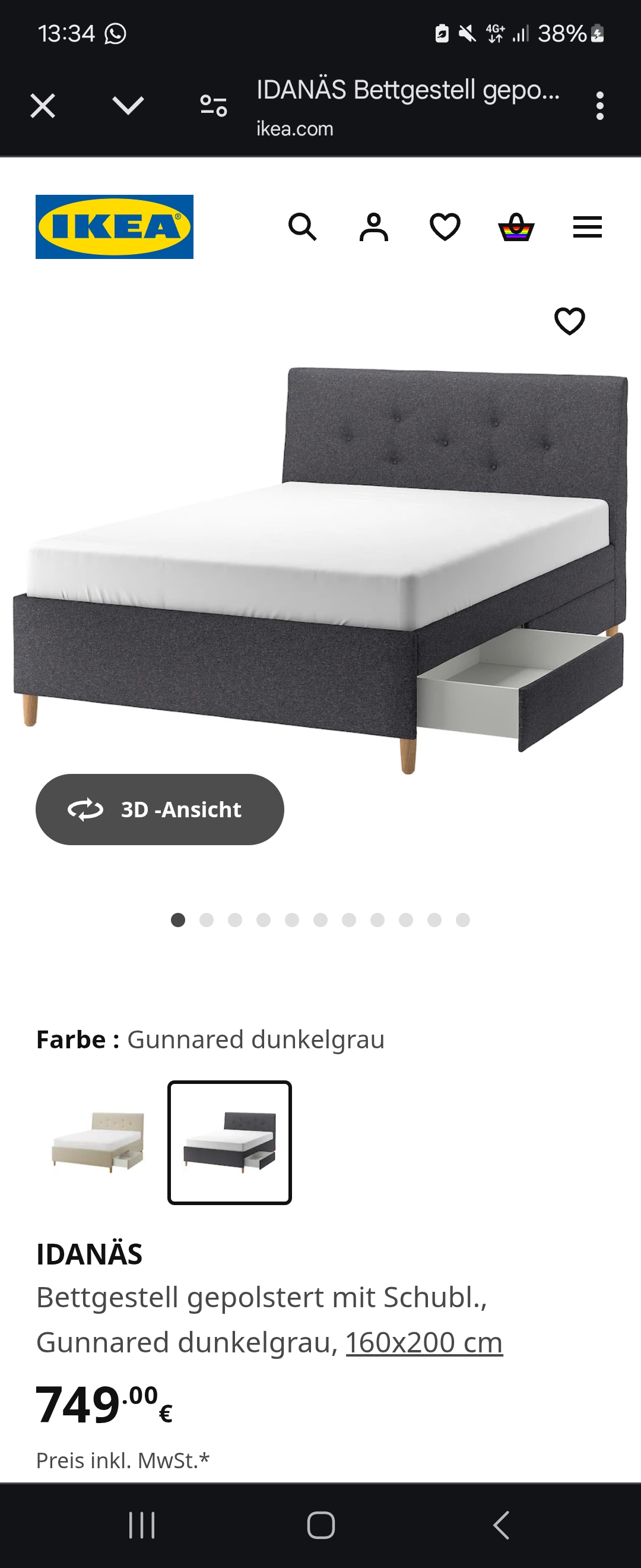
Task: Open the hamburger menu
Action: (587, 227)
